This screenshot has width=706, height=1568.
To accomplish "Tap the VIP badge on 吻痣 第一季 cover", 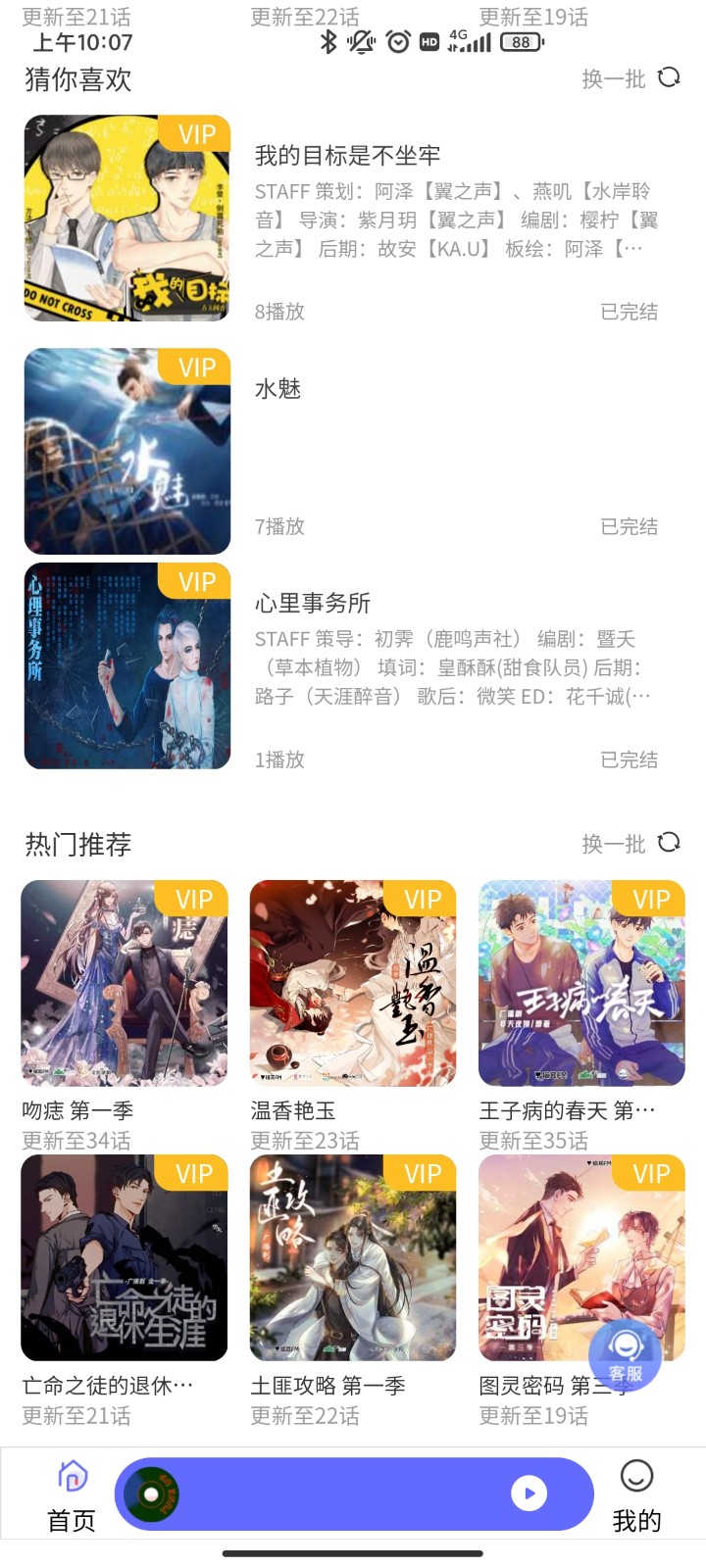I will click(192, 899).
